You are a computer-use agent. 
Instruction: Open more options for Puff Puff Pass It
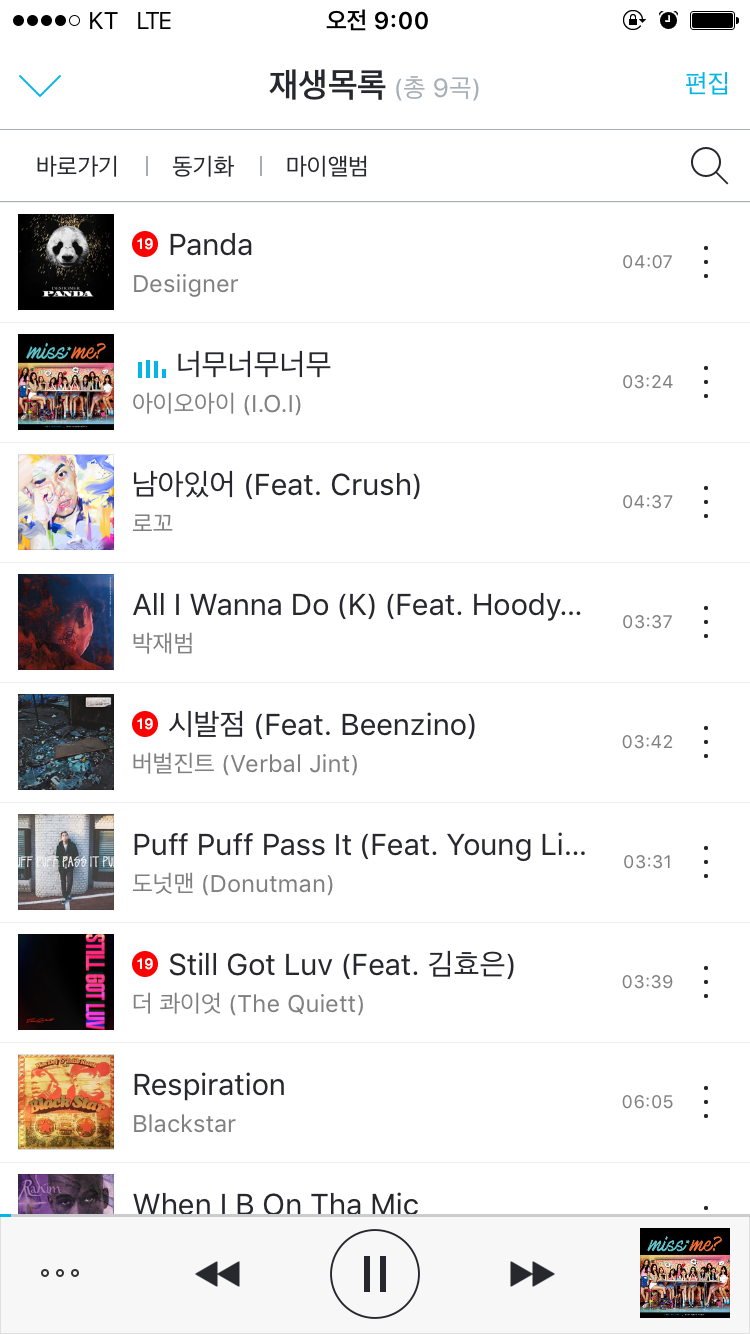[706, 862]
